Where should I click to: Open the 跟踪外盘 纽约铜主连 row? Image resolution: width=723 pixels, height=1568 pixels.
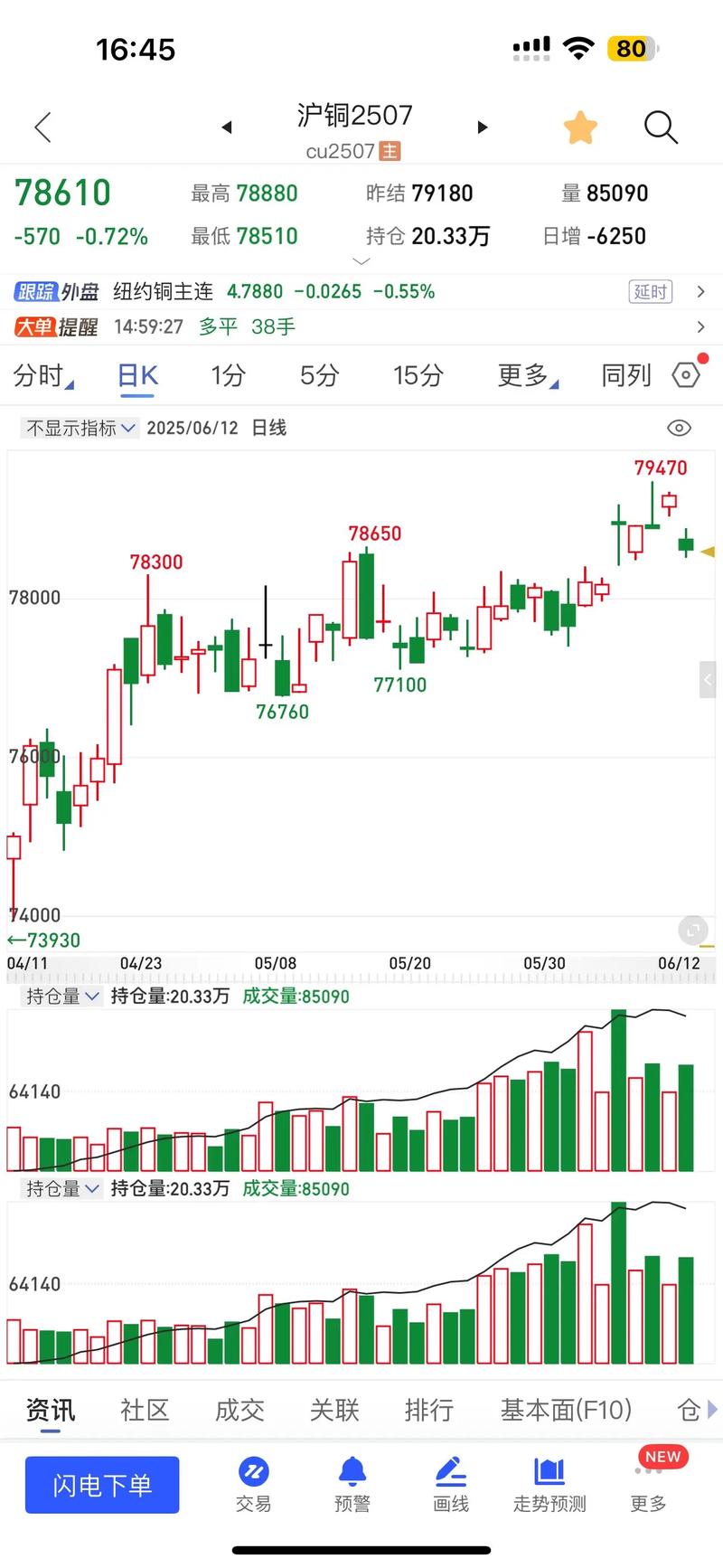[361, 292]
